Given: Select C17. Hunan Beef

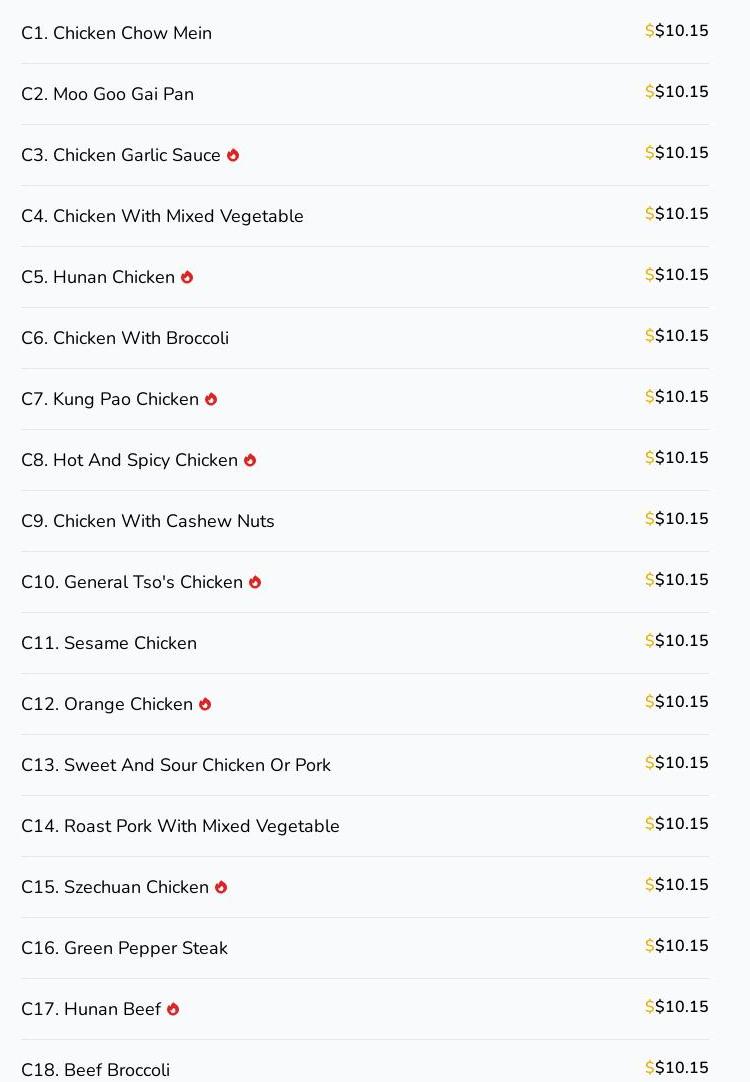Looking at the screenshot, I should coord(91,1009).
